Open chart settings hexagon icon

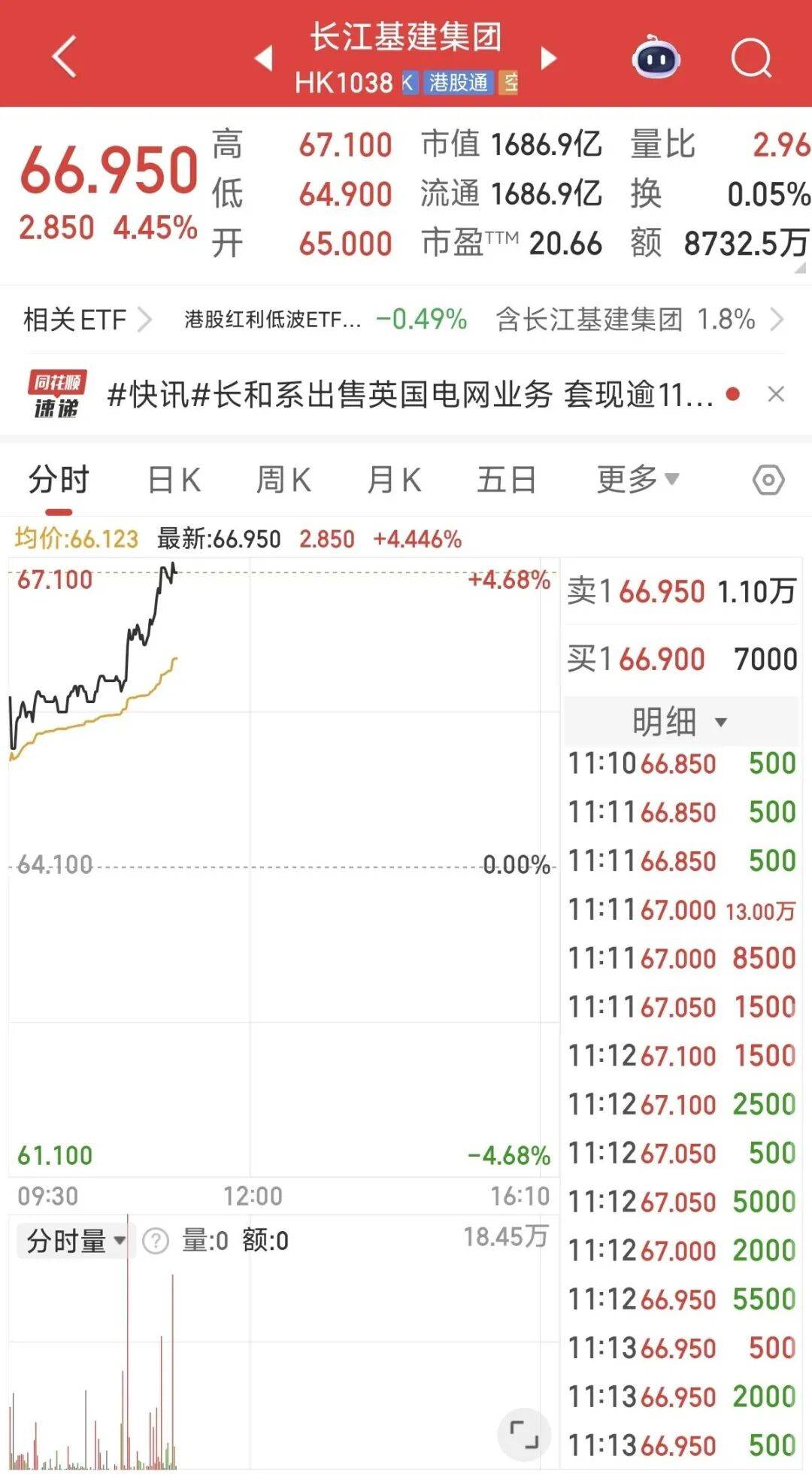click(x=768, y=480)
